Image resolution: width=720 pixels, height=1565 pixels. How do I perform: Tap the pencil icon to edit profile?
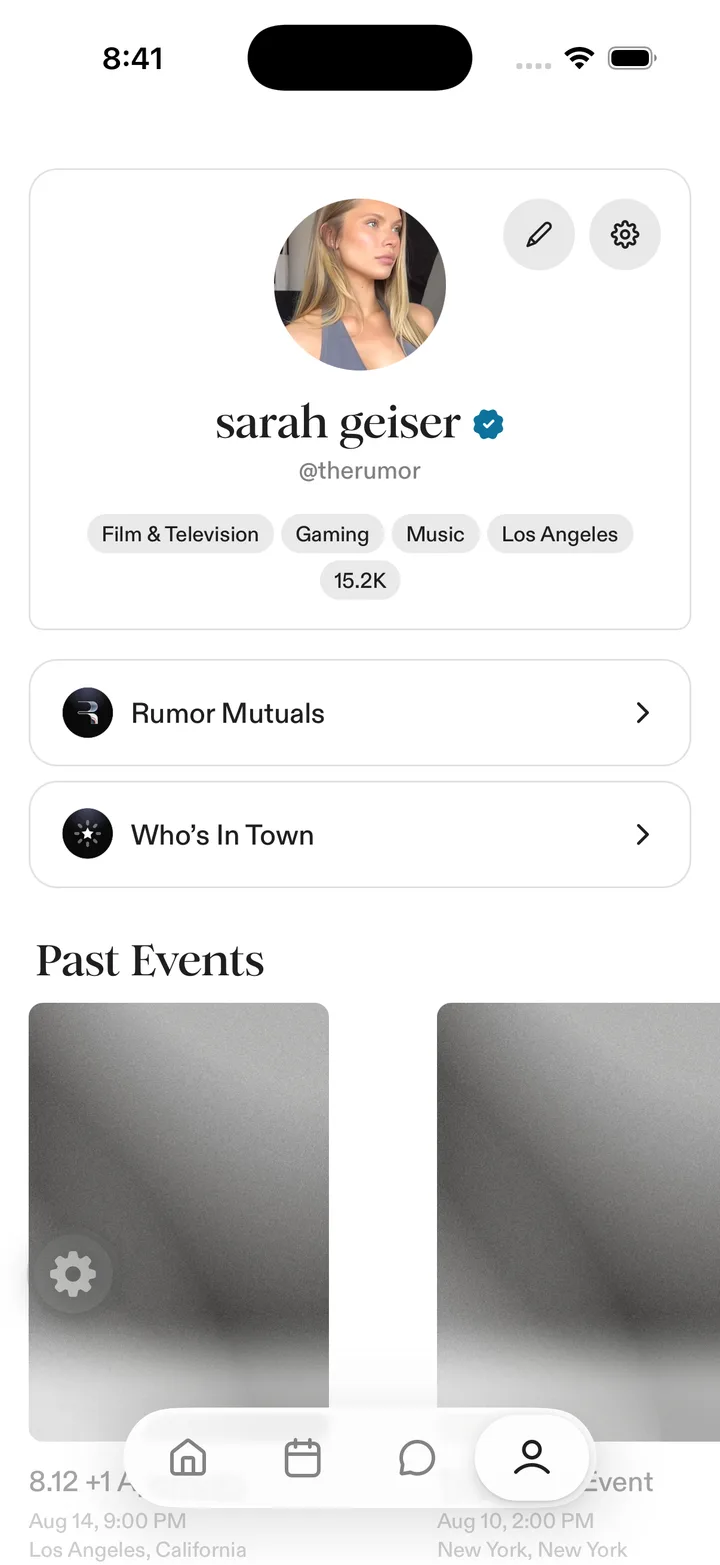coord(539,235)
